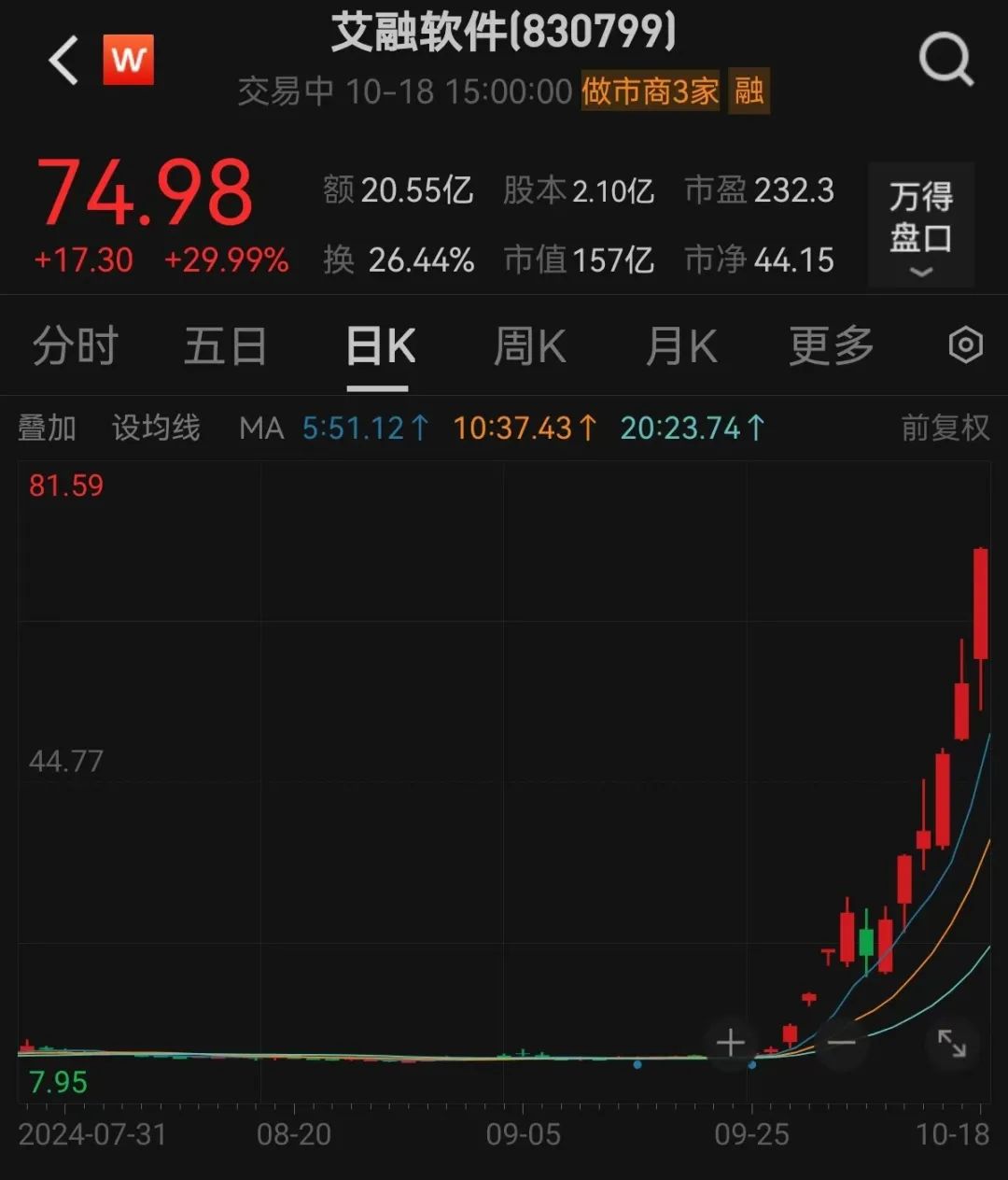
Task: Zoom out the K-line chart
Action: (842, 1043)
